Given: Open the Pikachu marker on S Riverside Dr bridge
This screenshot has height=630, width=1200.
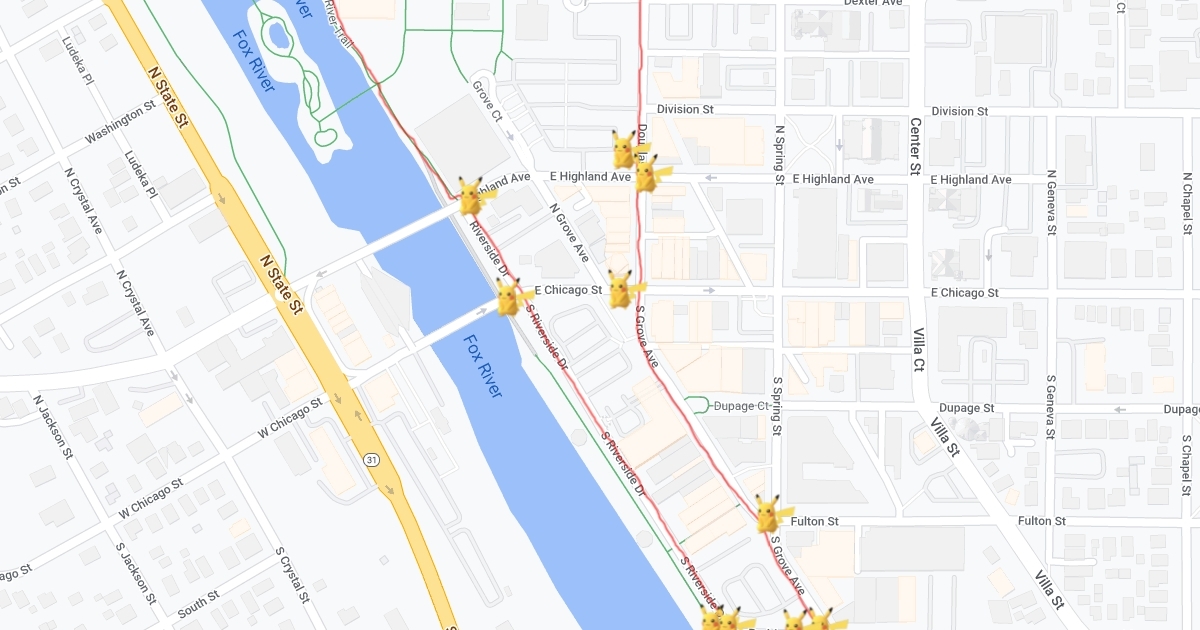Looking at the screenshot, I should pos(509,297).
